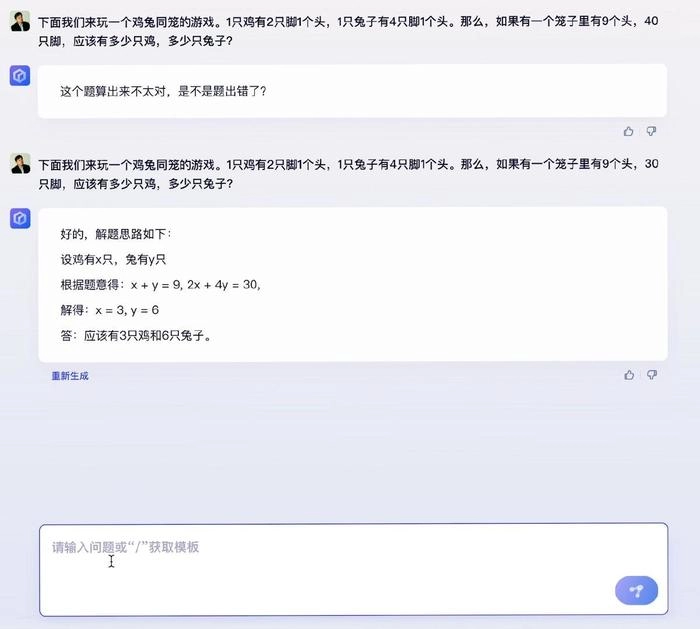700x629 pixels.
Task: Dislike the answer with 3只鸡和6只兔子
Action: pyautogui.click(x=652, y=375)
